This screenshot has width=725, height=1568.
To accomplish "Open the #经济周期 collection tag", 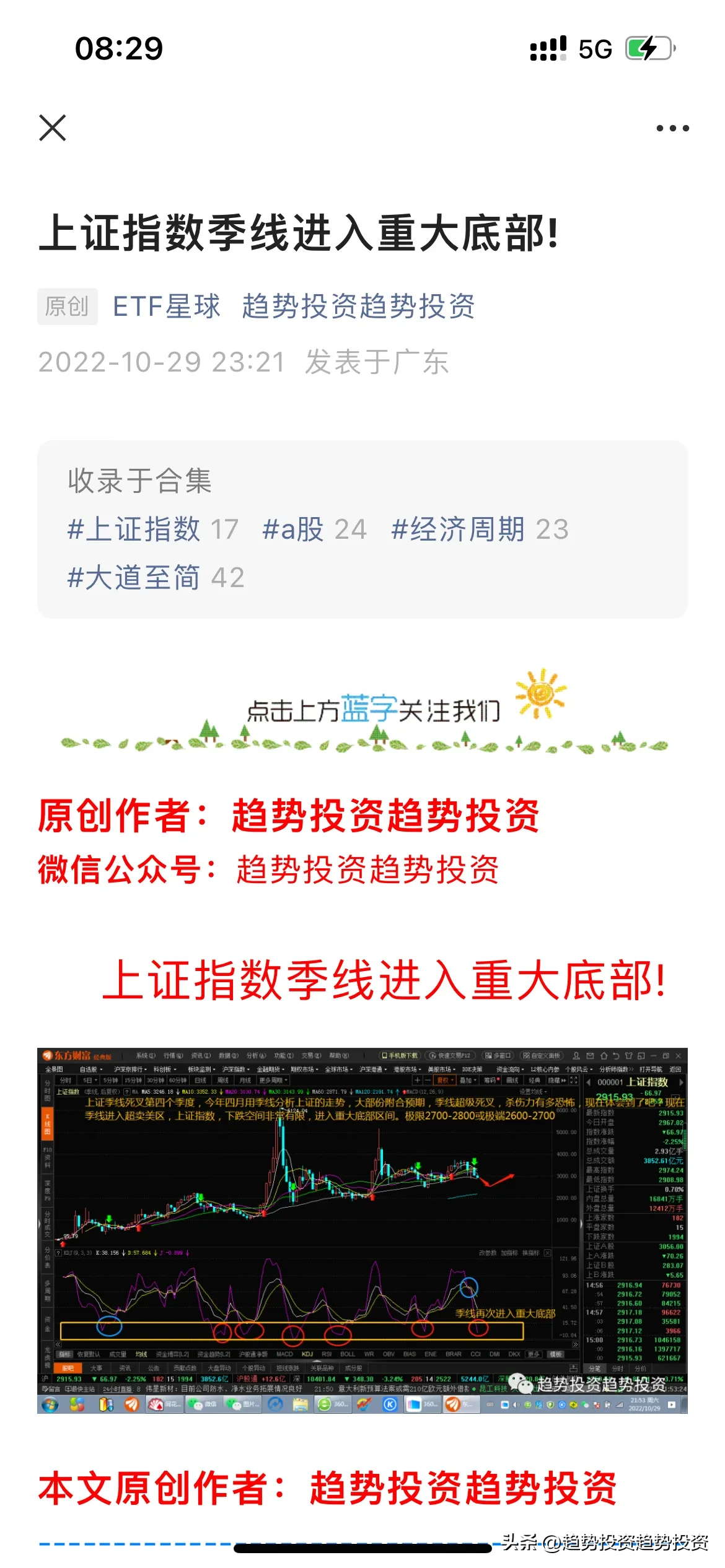I will (480, 529).
